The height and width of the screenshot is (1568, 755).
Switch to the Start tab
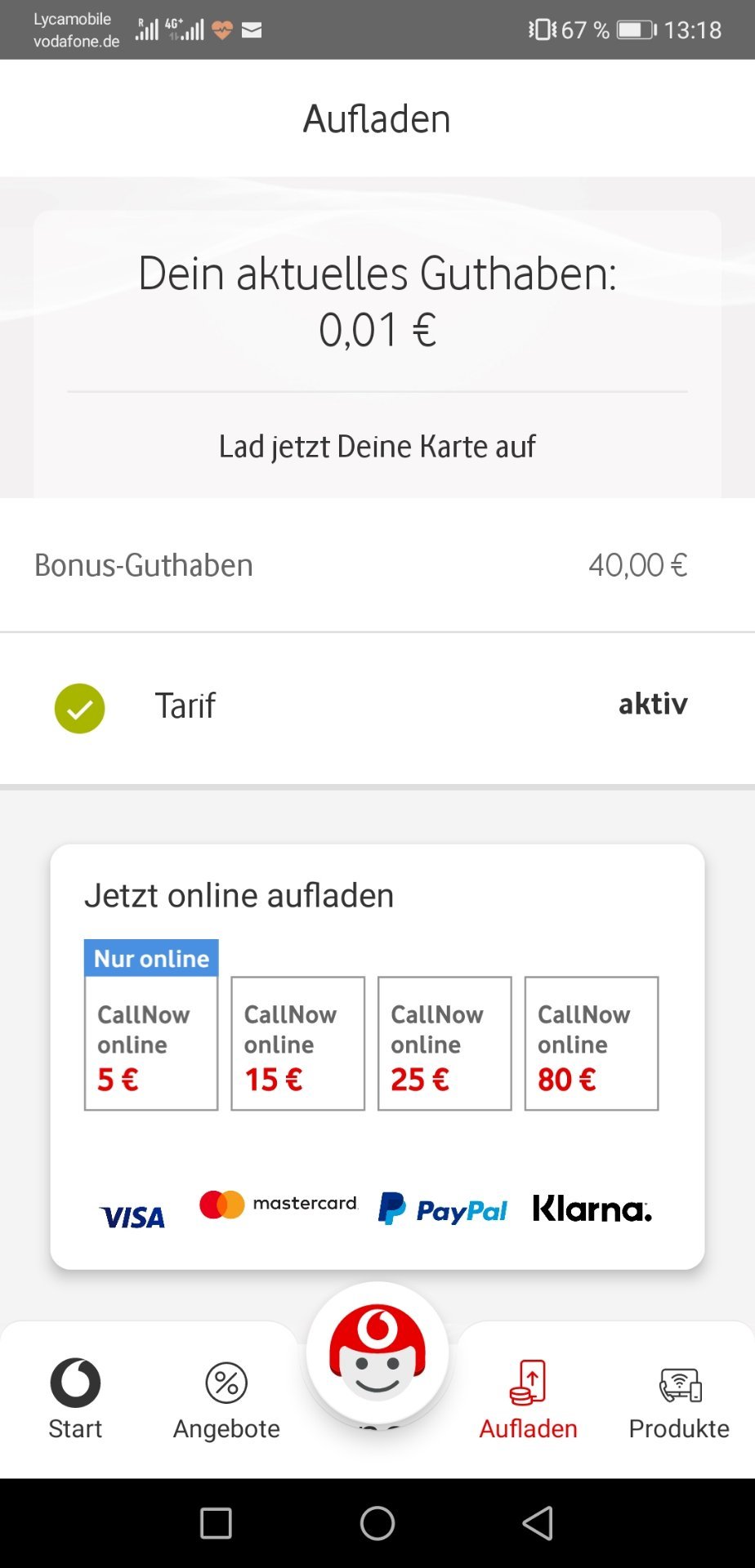pyautogui.click(x=75, y=1400)
